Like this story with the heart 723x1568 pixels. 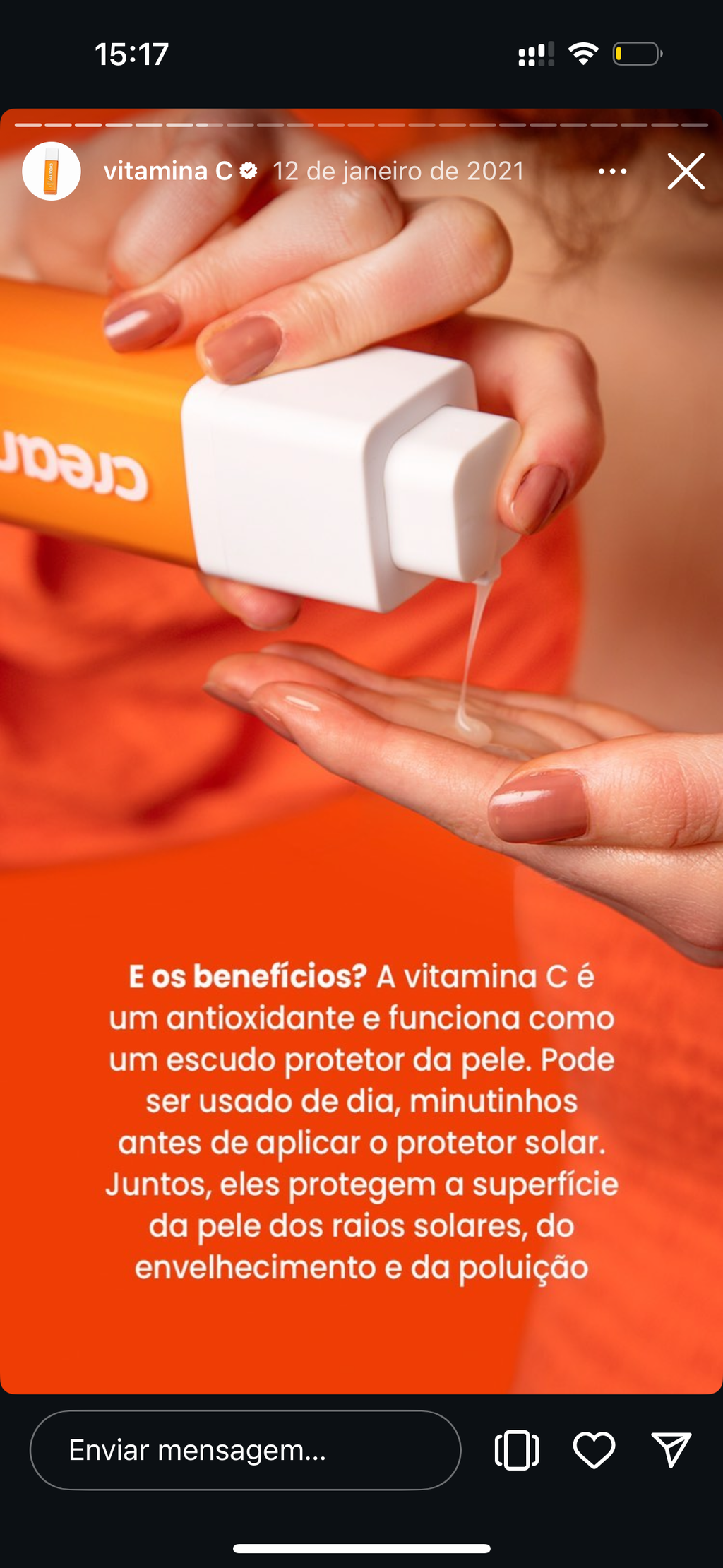tap(594, 1450)
